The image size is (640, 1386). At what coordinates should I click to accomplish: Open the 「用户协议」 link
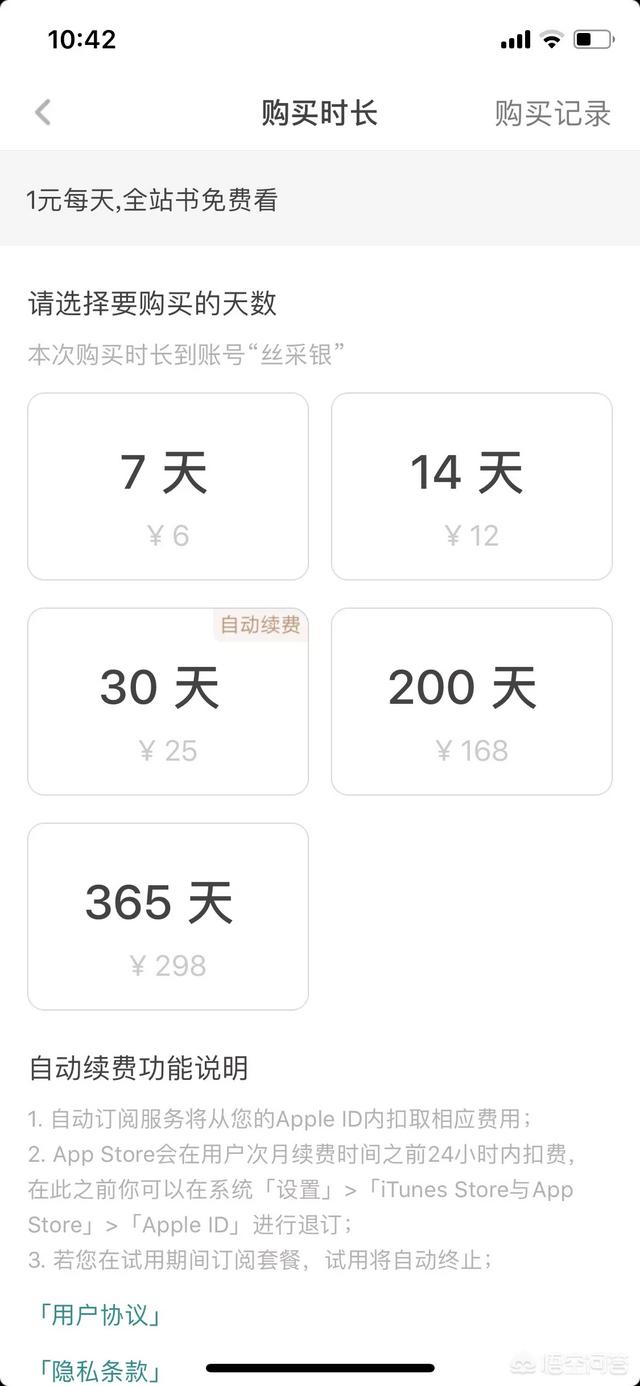pos(99,1314)
